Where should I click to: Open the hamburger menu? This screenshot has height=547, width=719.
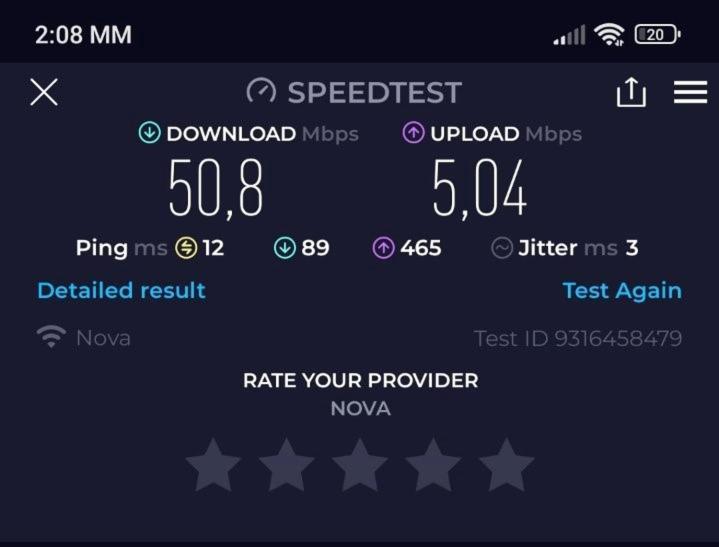coord(690,92)
